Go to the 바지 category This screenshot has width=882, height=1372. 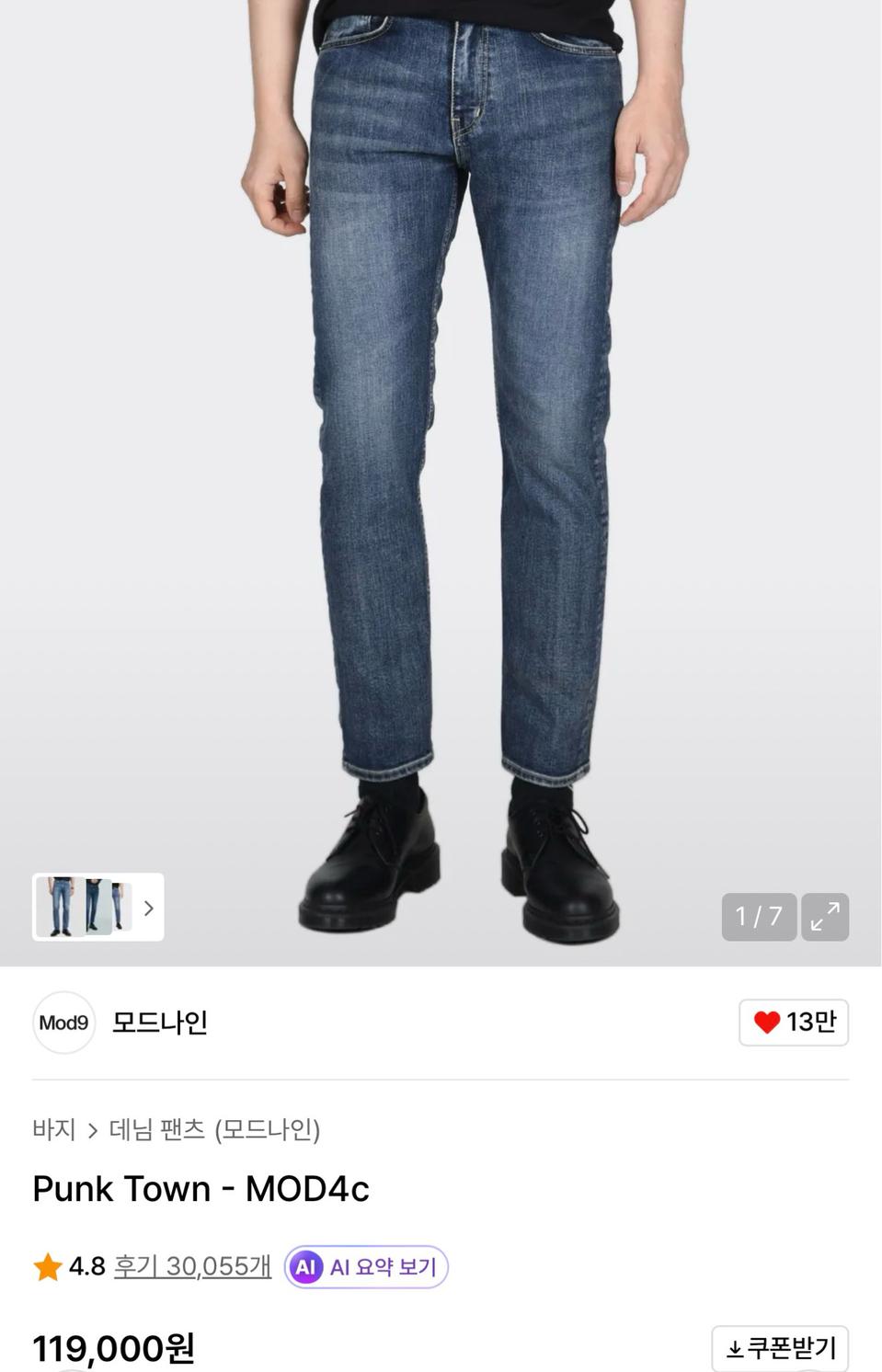[x=54, y=1129]
